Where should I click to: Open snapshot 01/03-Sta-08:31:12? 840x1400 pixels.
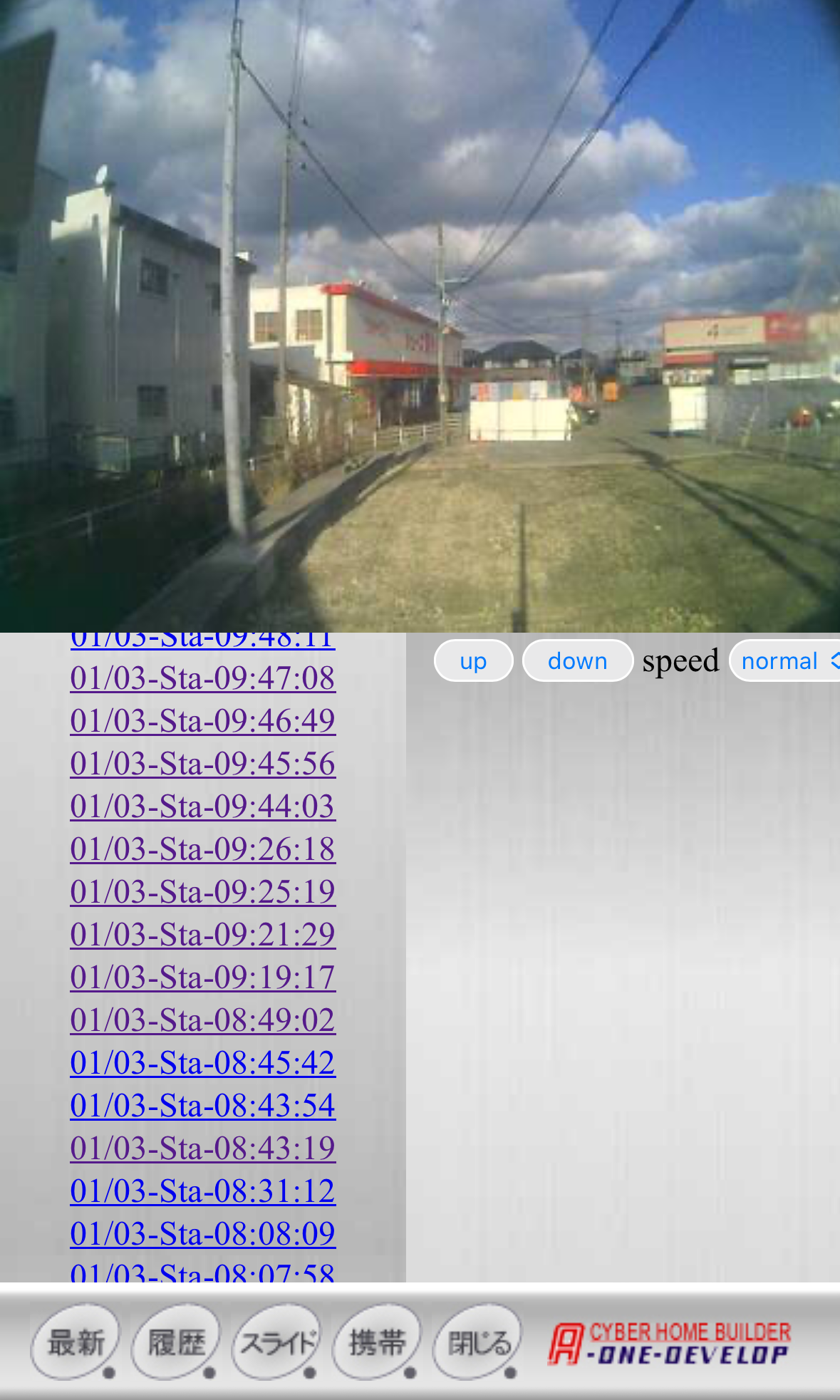point(202,1191)
